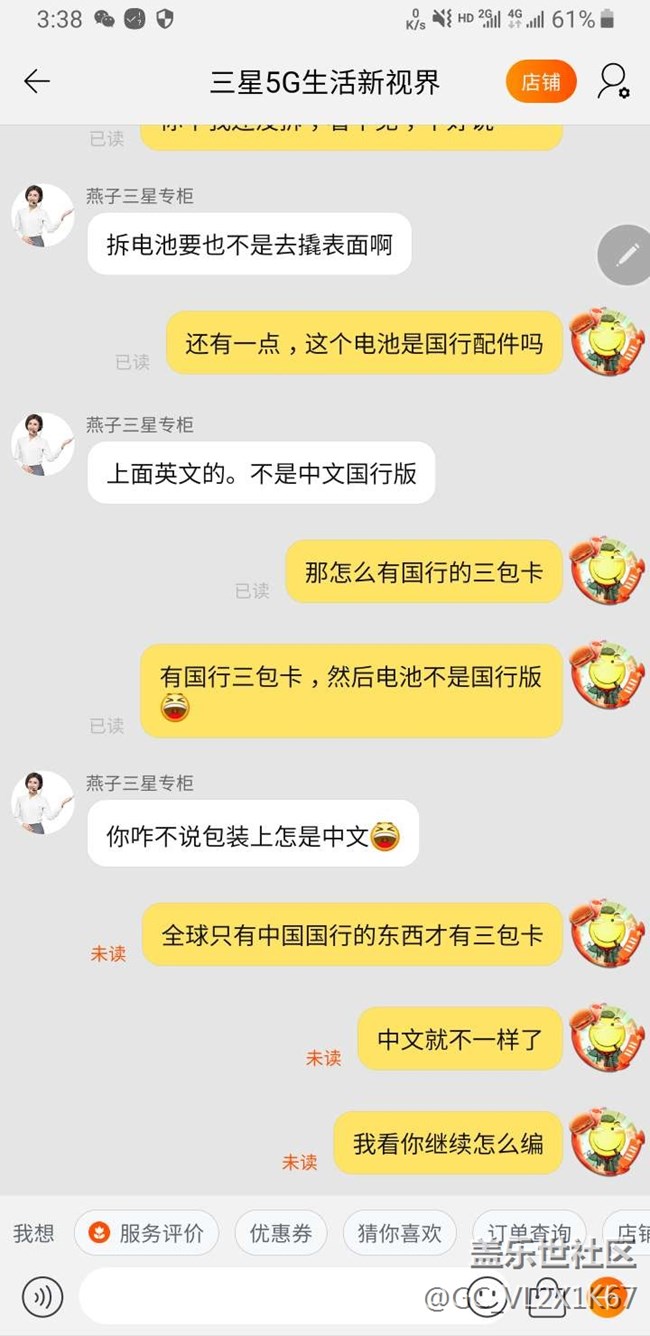650x1336 pixels.
Task: Select the 服务评价 chip
Action: [x=147, y=1233]
